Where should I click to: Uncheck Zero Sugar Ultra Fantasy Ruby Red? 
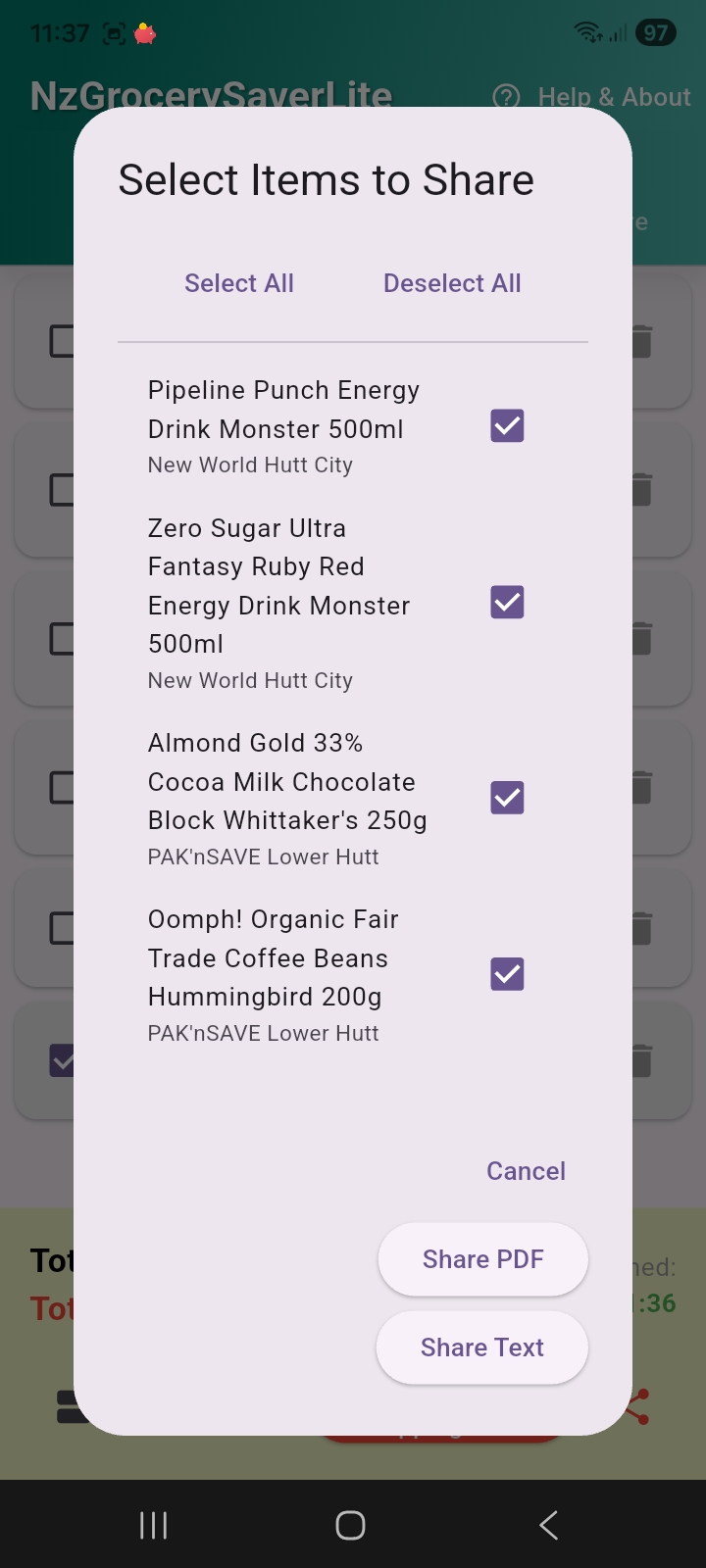coord(506,602)
